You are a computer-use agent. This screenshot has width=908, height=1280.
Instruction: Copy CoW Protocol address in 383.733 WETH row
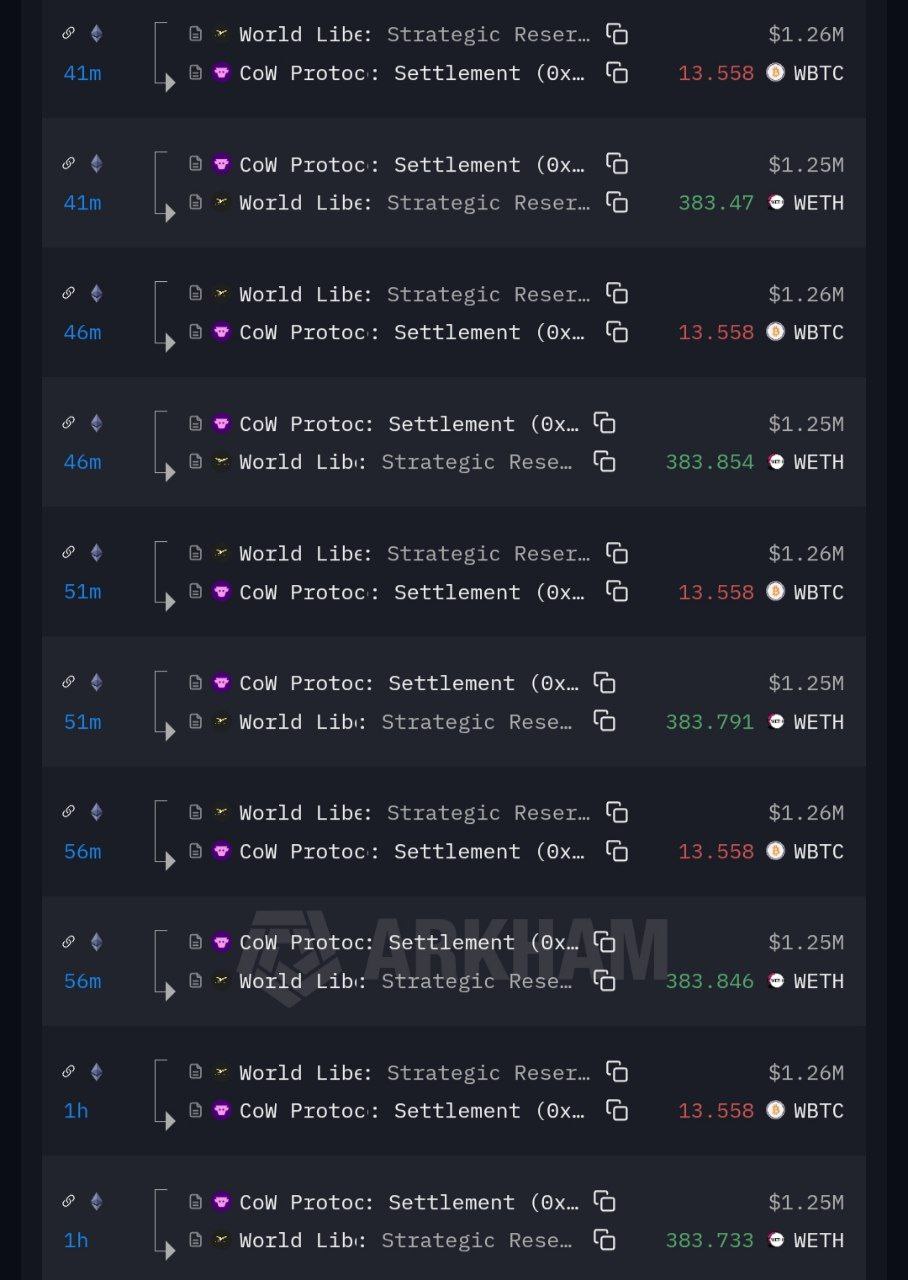(x=604, y=1202)
